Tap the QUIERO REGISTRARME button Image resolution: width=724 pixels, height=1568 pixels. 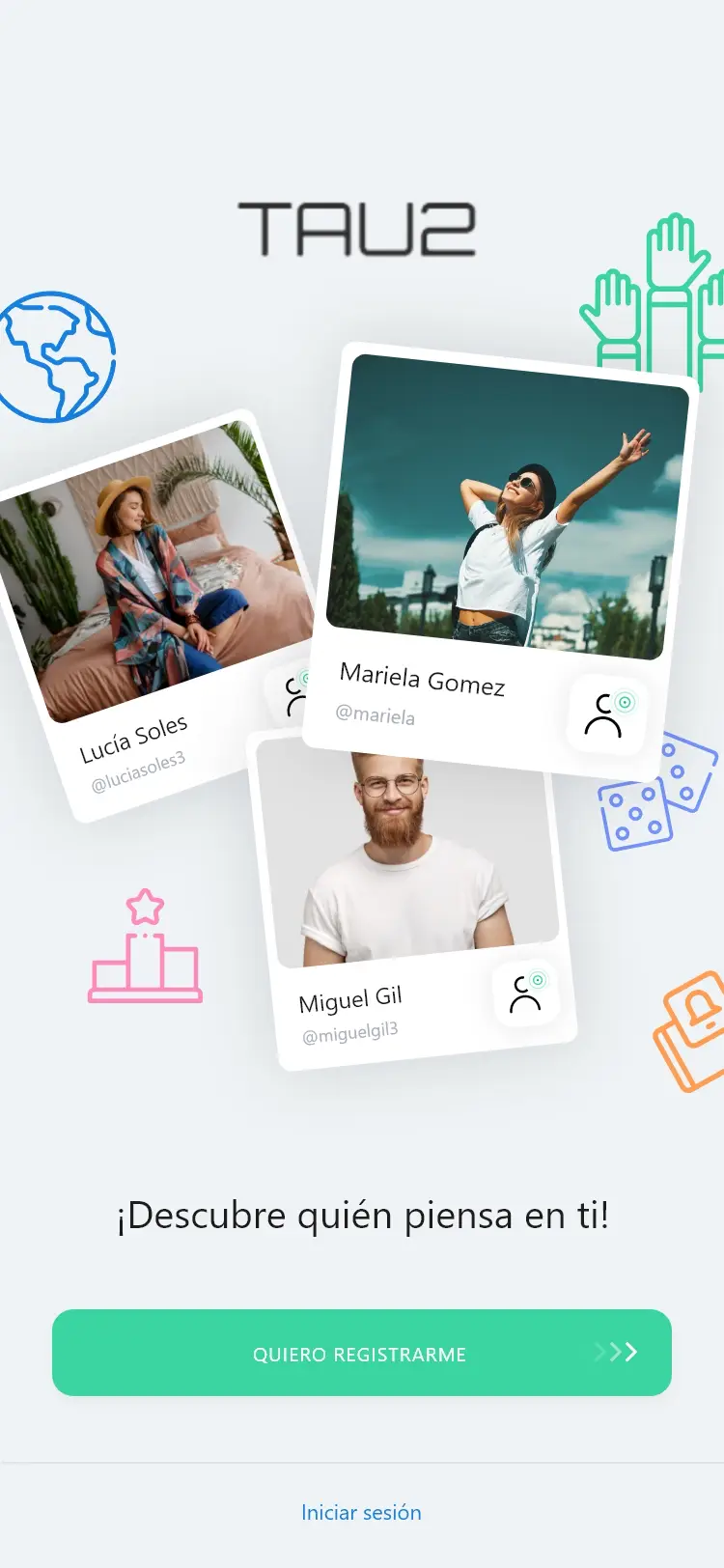(x=362, y=1353)
